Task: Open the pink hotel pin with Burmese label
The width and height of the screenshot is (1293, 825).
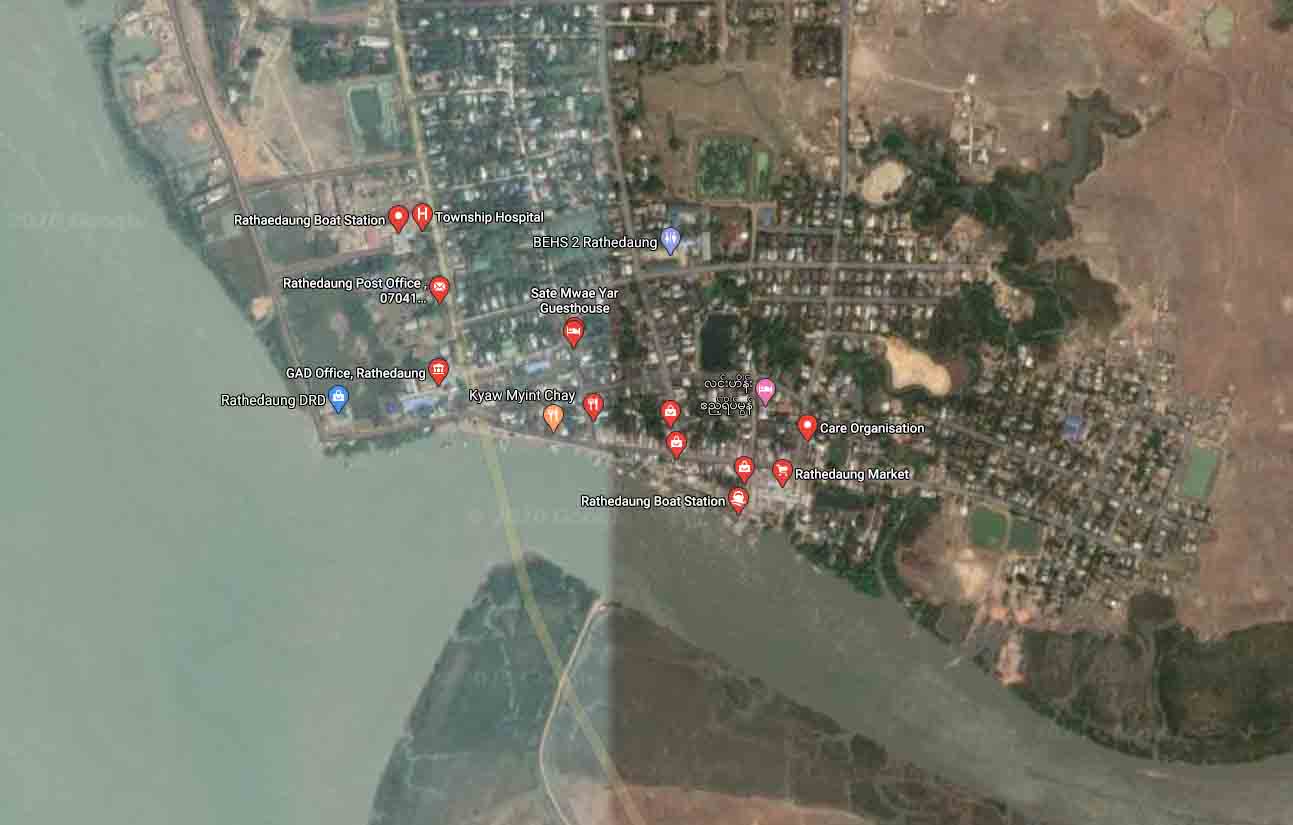Action: (765, 390)
